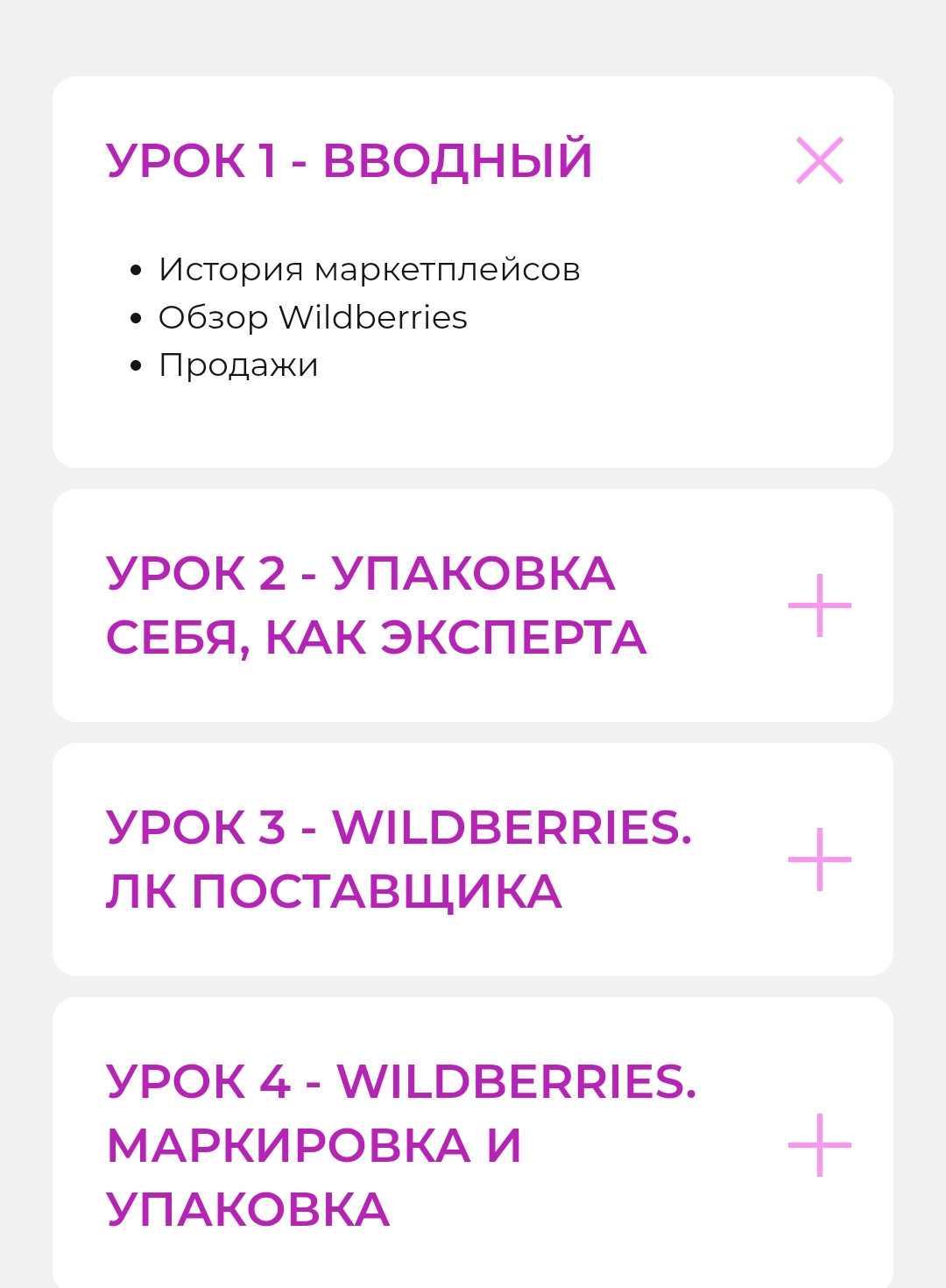Expand Урок 4 - Wildberries. Маркировка и упаковка
The height and width of the screenshot is (1288, 946).
click(x=820, y=1145)
